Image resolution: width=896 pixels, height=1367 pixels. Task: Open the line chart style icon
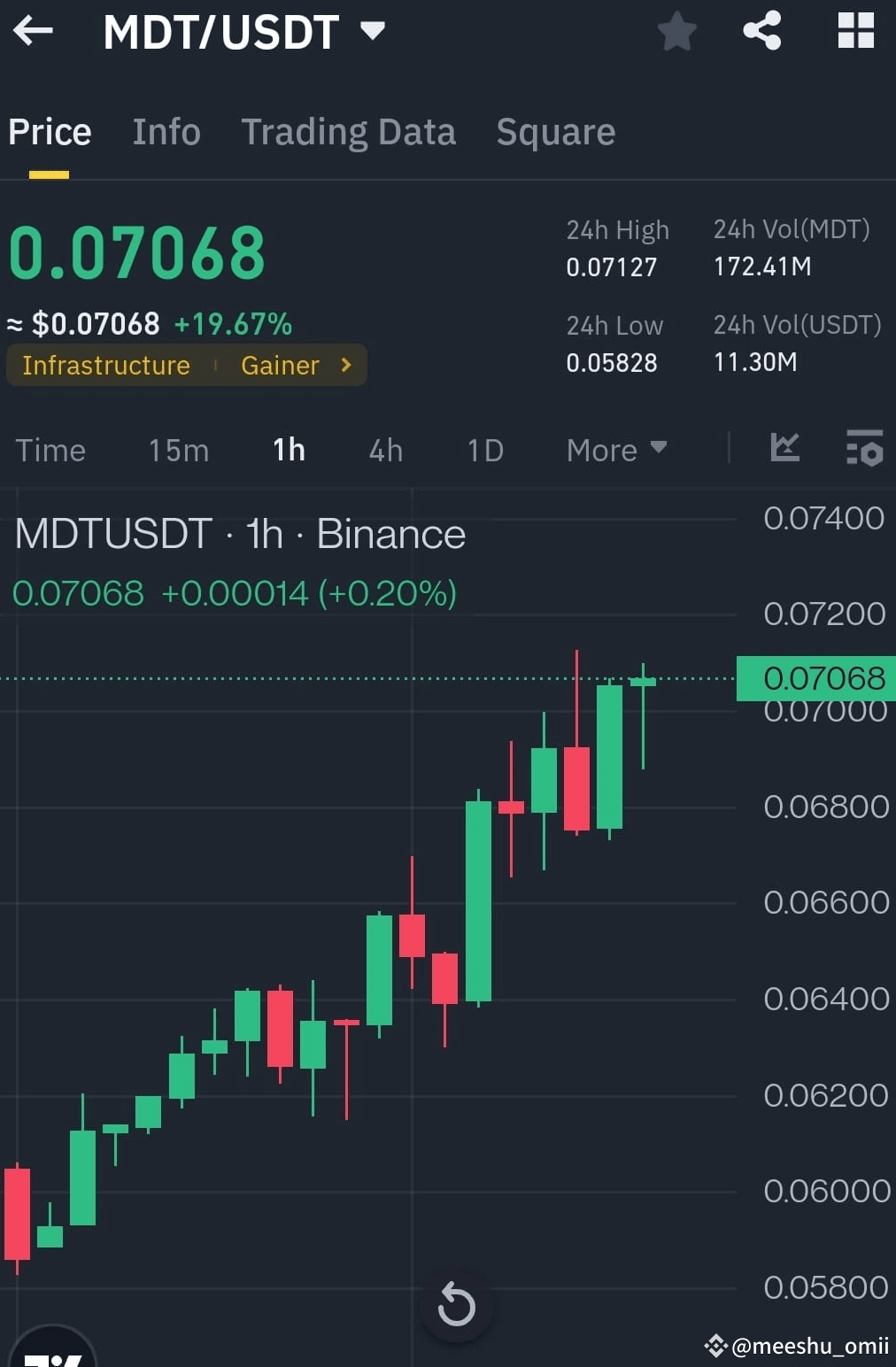(x=785, y=449)
